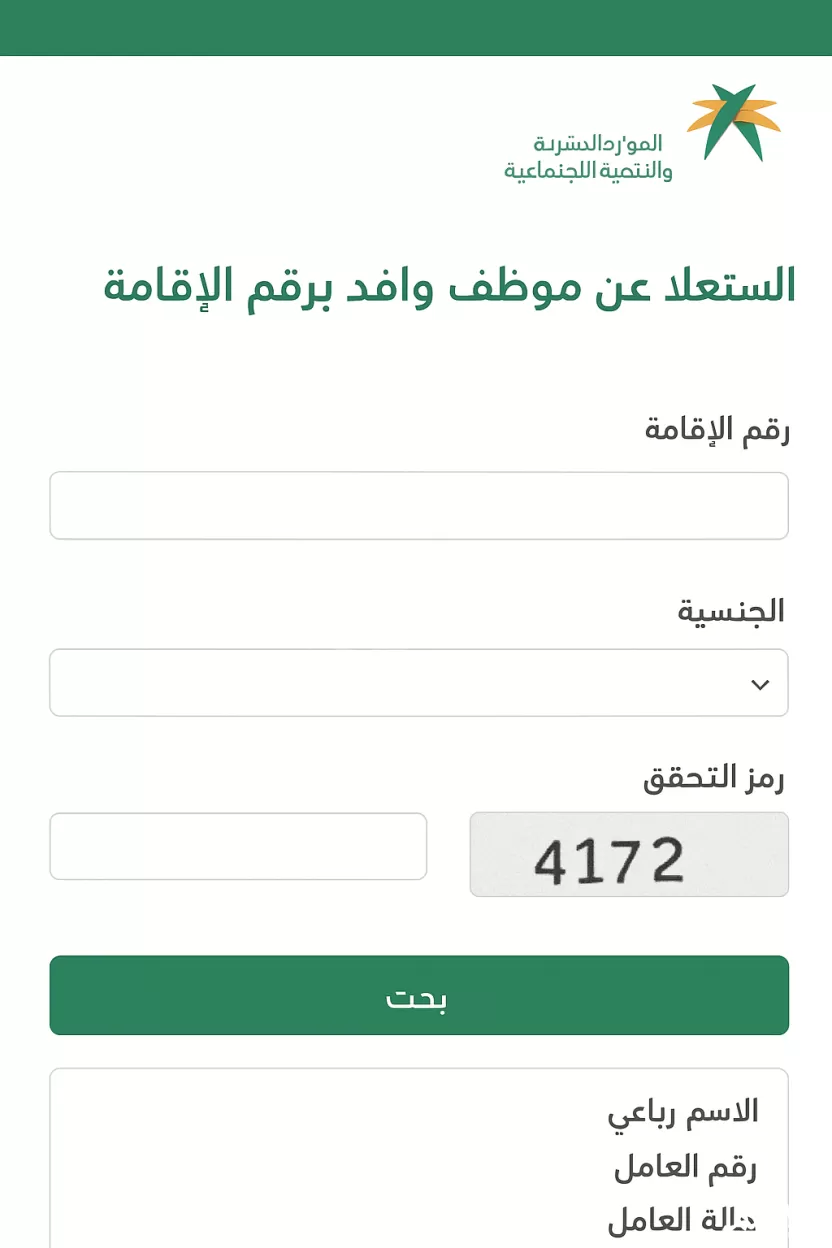Click the chevron arrow in the nationality selector
This screenshot has height=1248, width=832.
[x=762, y=682]
